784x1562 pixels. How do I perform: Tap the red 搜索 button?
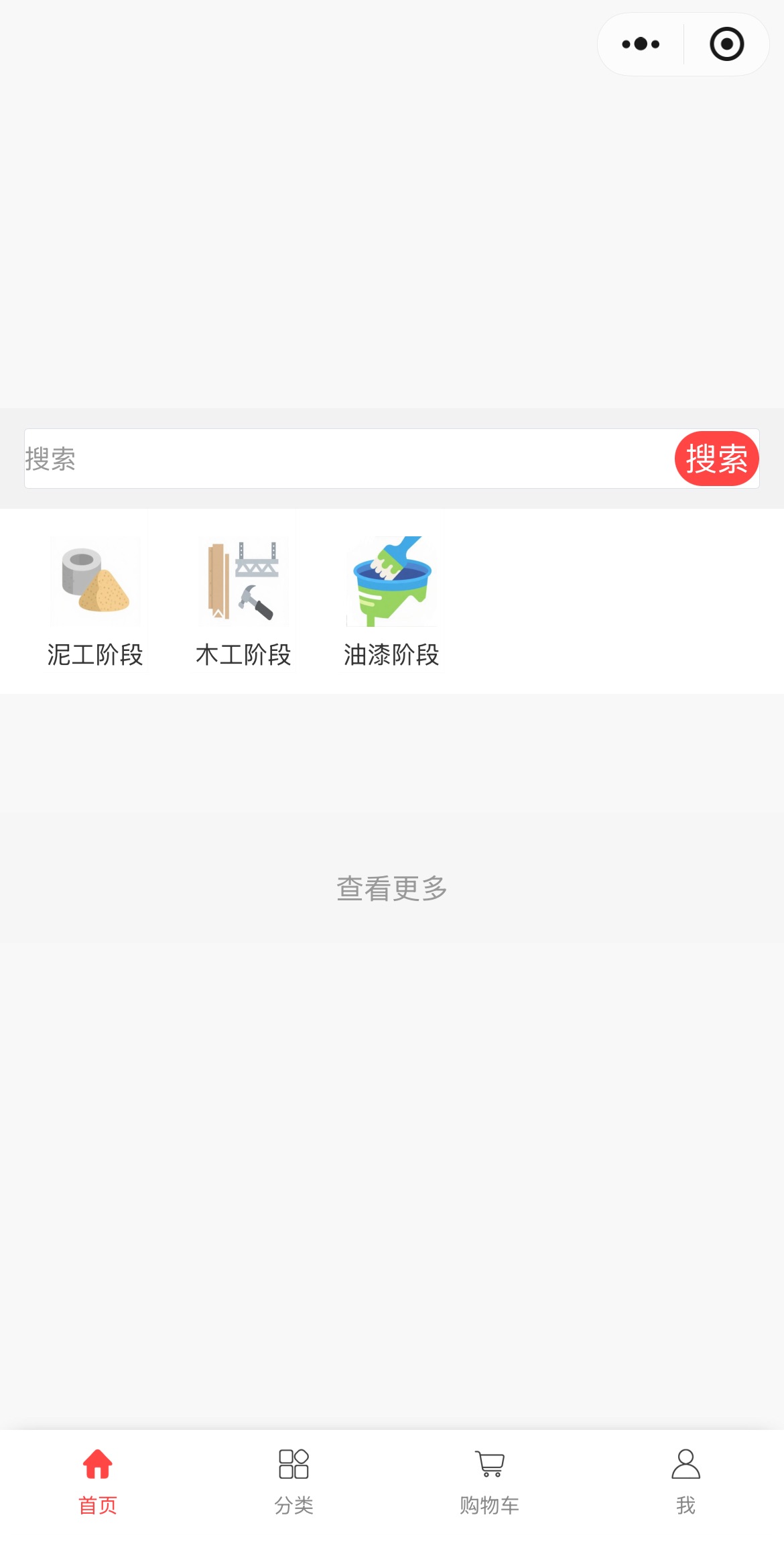coord(716,459)
